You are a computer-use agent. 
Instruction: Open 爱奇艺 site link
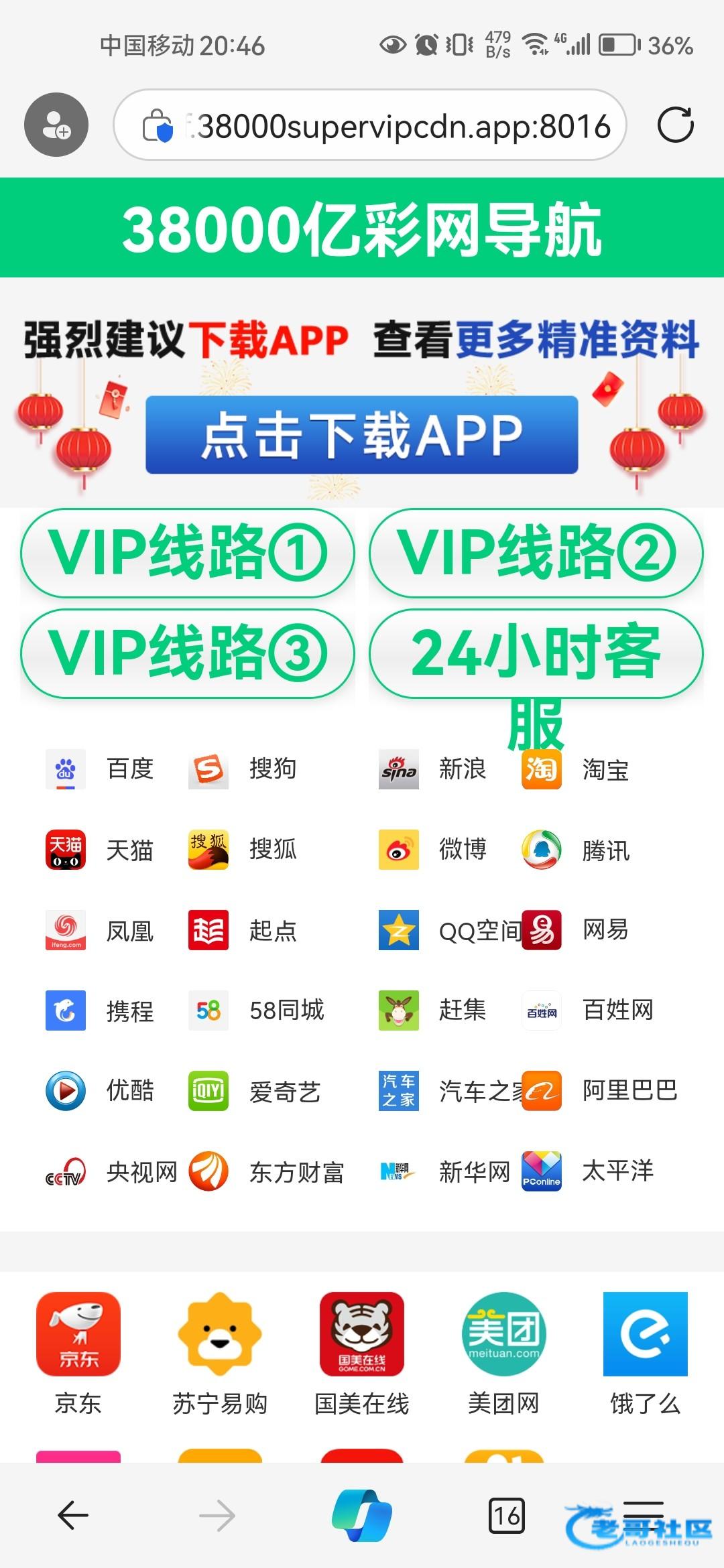255,1091
